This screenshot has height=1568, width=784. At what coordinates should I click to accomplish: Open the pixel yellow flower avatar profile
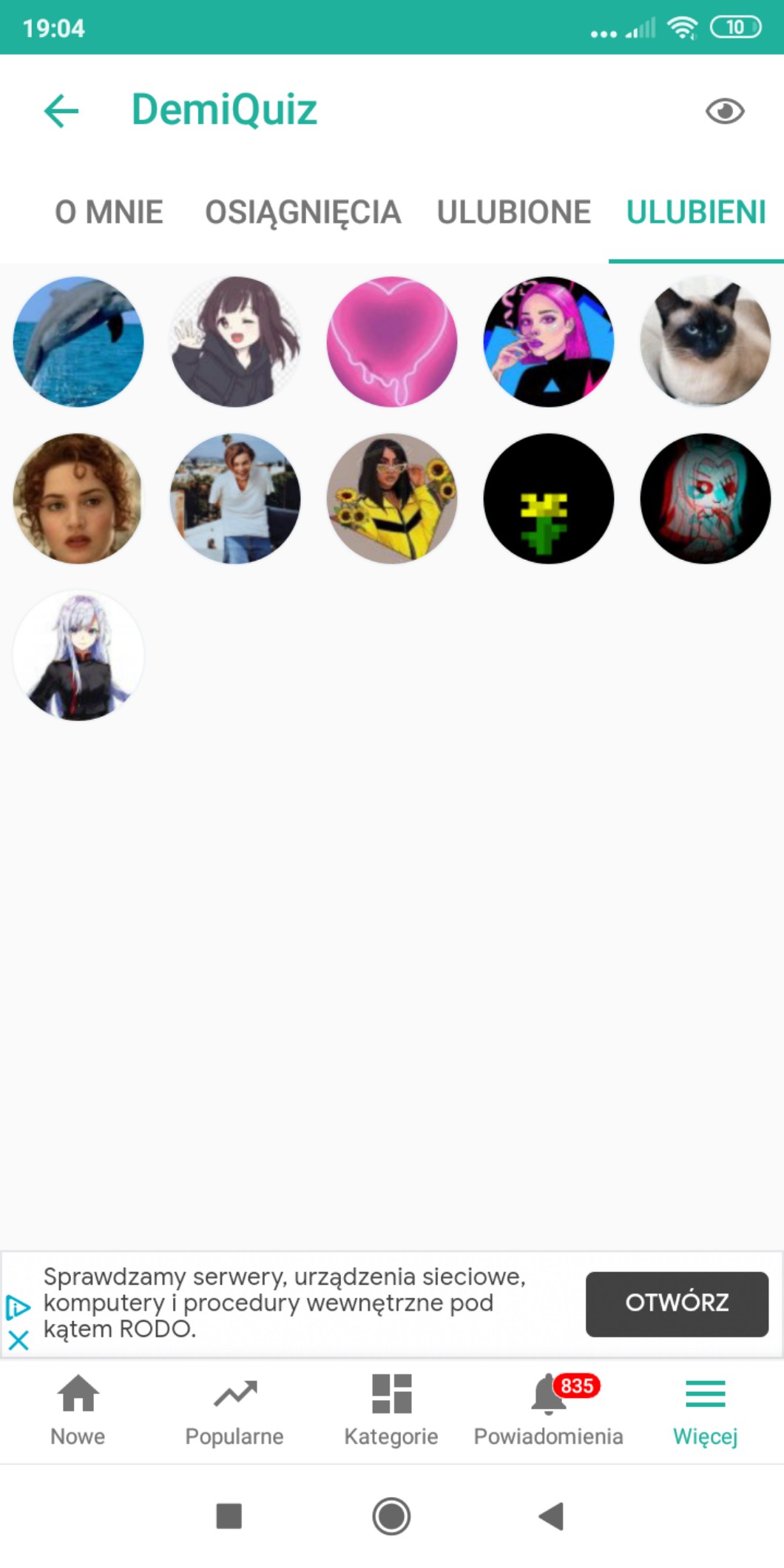click(x=548, y=499)
